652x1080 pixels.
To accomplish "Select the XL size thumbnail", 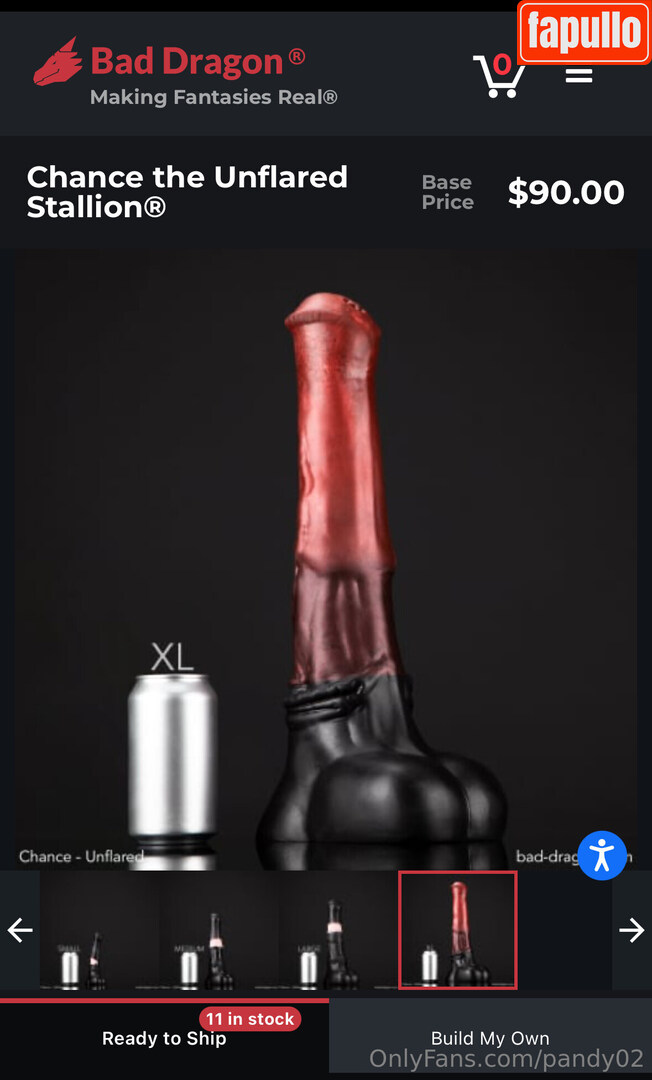I will click(x=457, y=931).
